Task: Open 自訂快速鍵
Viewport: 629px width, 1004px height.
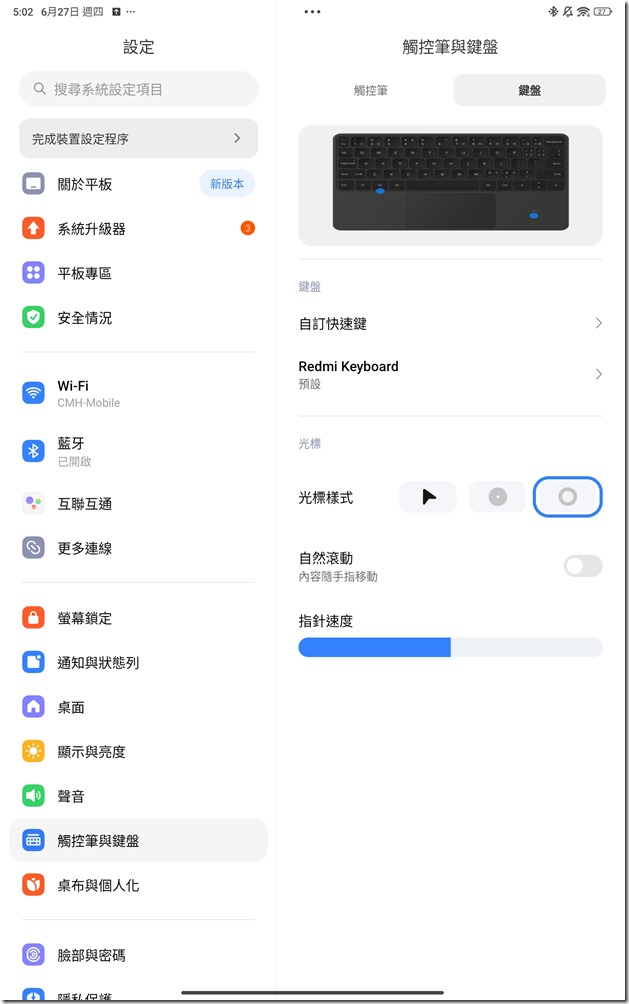Action: point(450,323)
